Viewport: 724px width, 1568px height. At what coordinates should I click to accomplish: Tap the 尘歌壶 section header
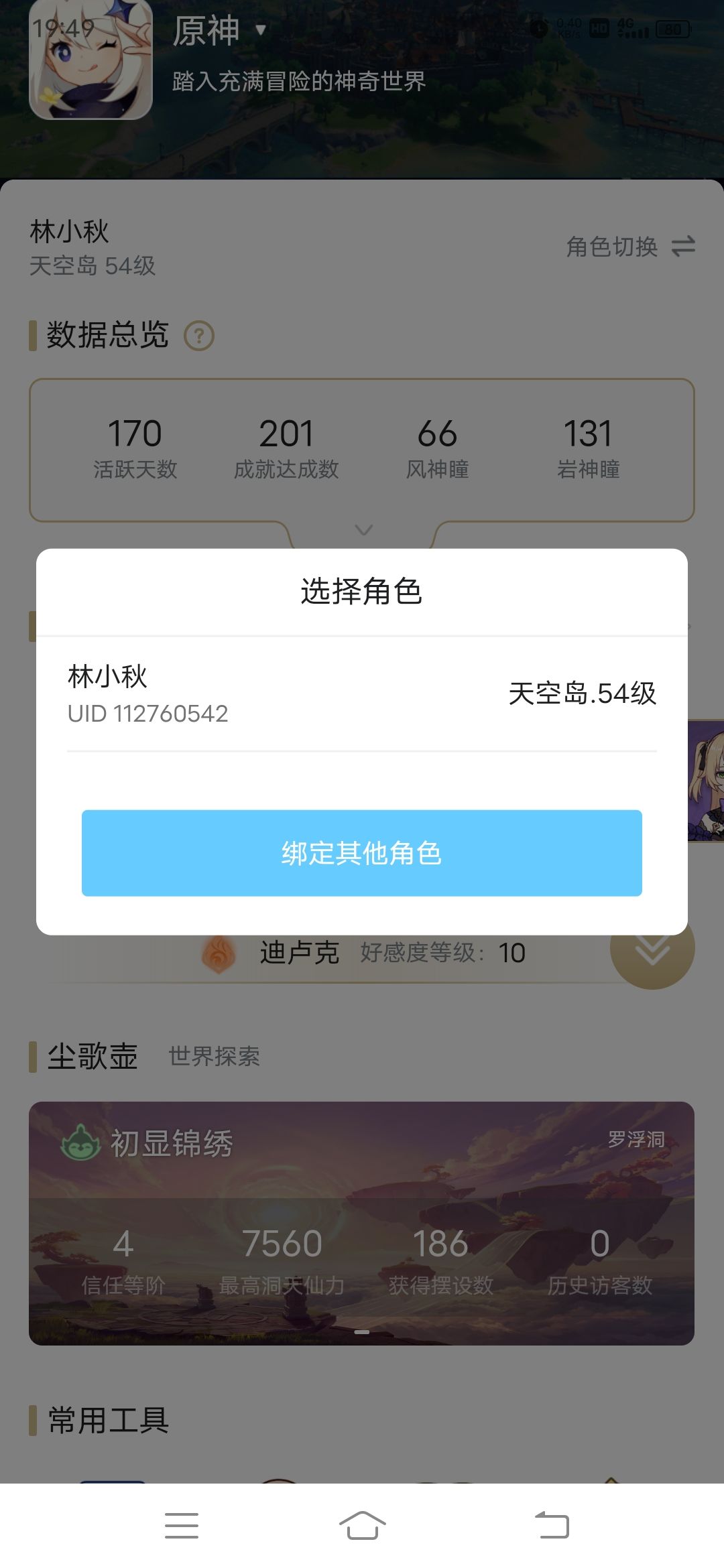click(90, 1056)
